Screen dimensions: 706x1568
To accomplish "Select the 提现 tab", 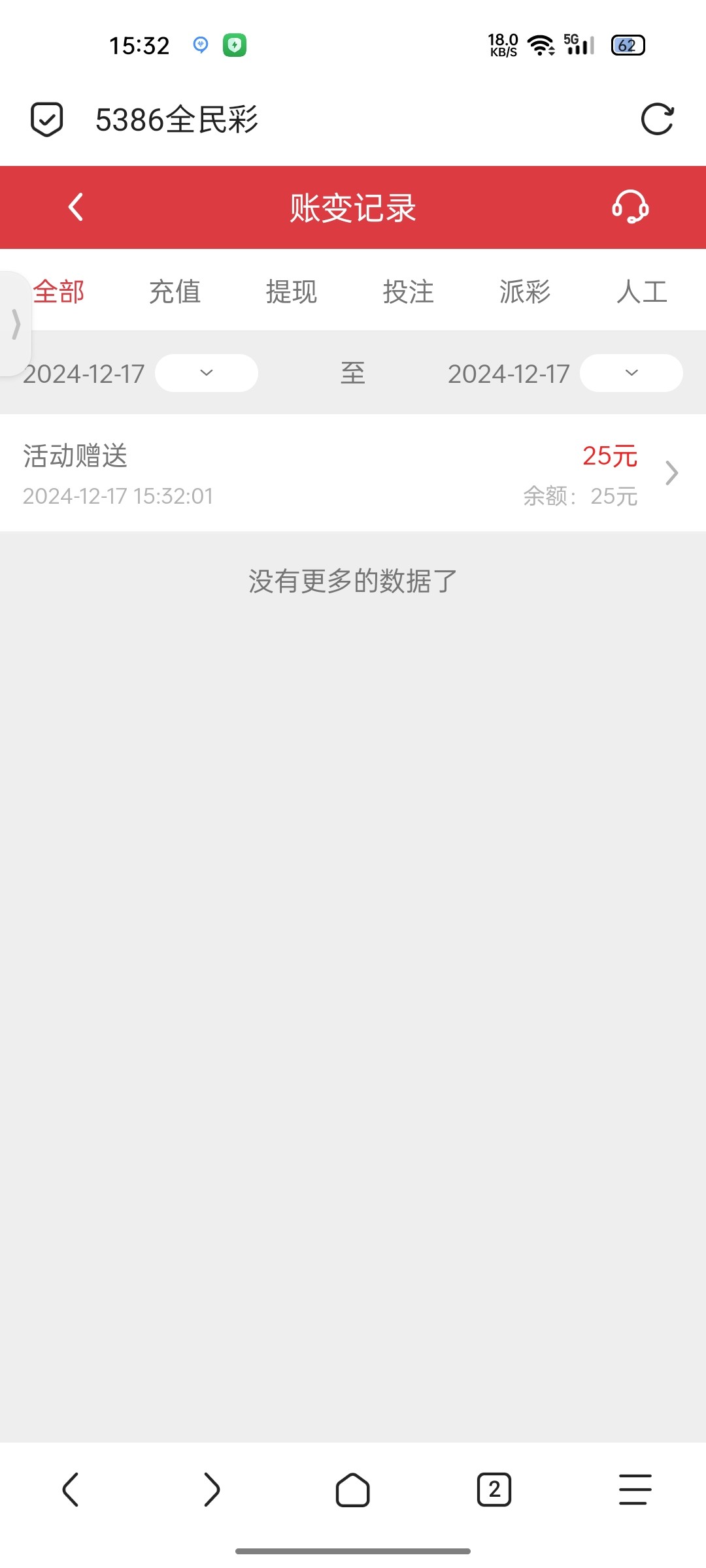I will (292, 291).
